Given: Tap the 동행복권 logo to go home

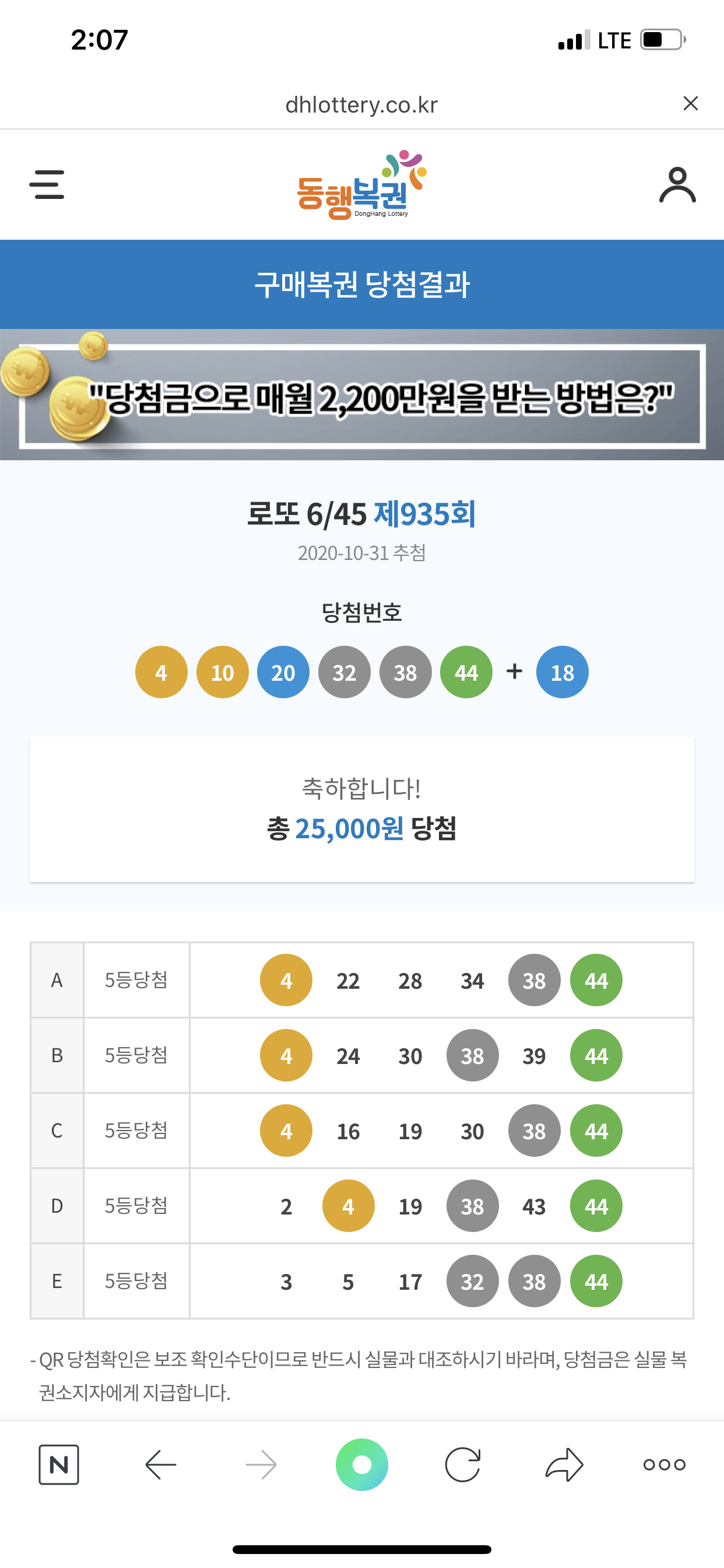Looking at the screenshot, I should (361, 185).
